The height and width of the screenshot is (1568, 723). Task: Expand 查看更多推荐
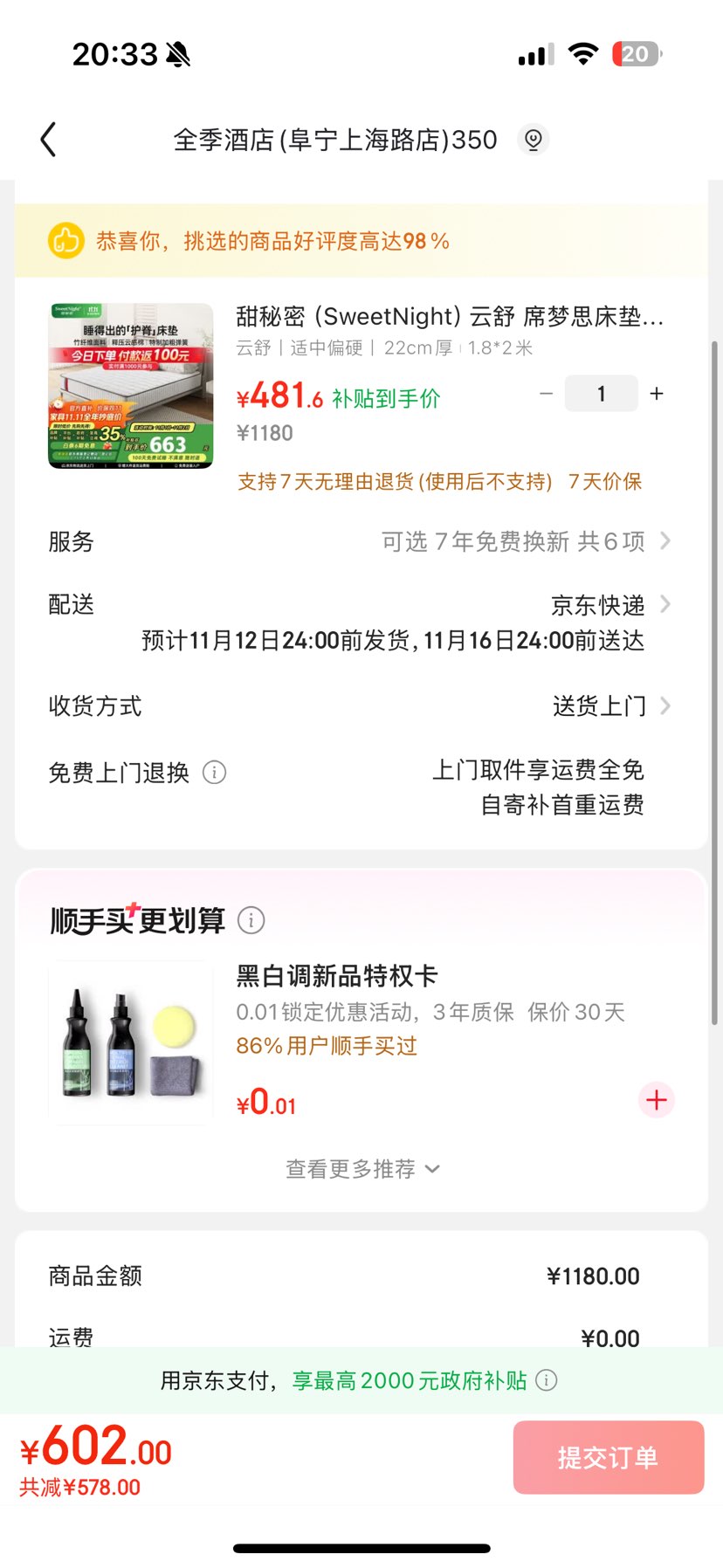(361, 1169)
